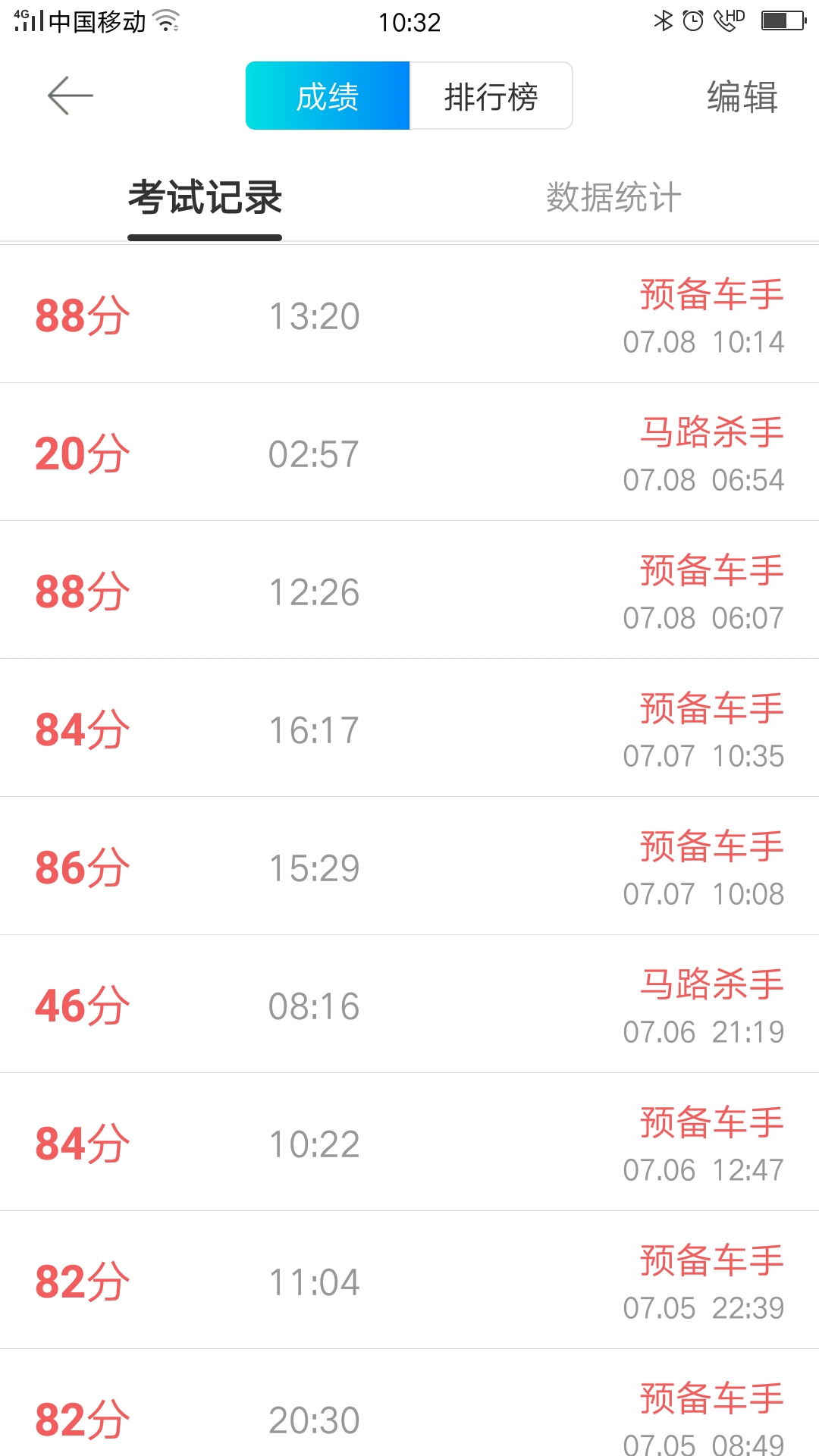Open the 88分 record from 07.08 10:14
Image resolution: width=819 pixels, height=1456 pixels.
(409, 314)
